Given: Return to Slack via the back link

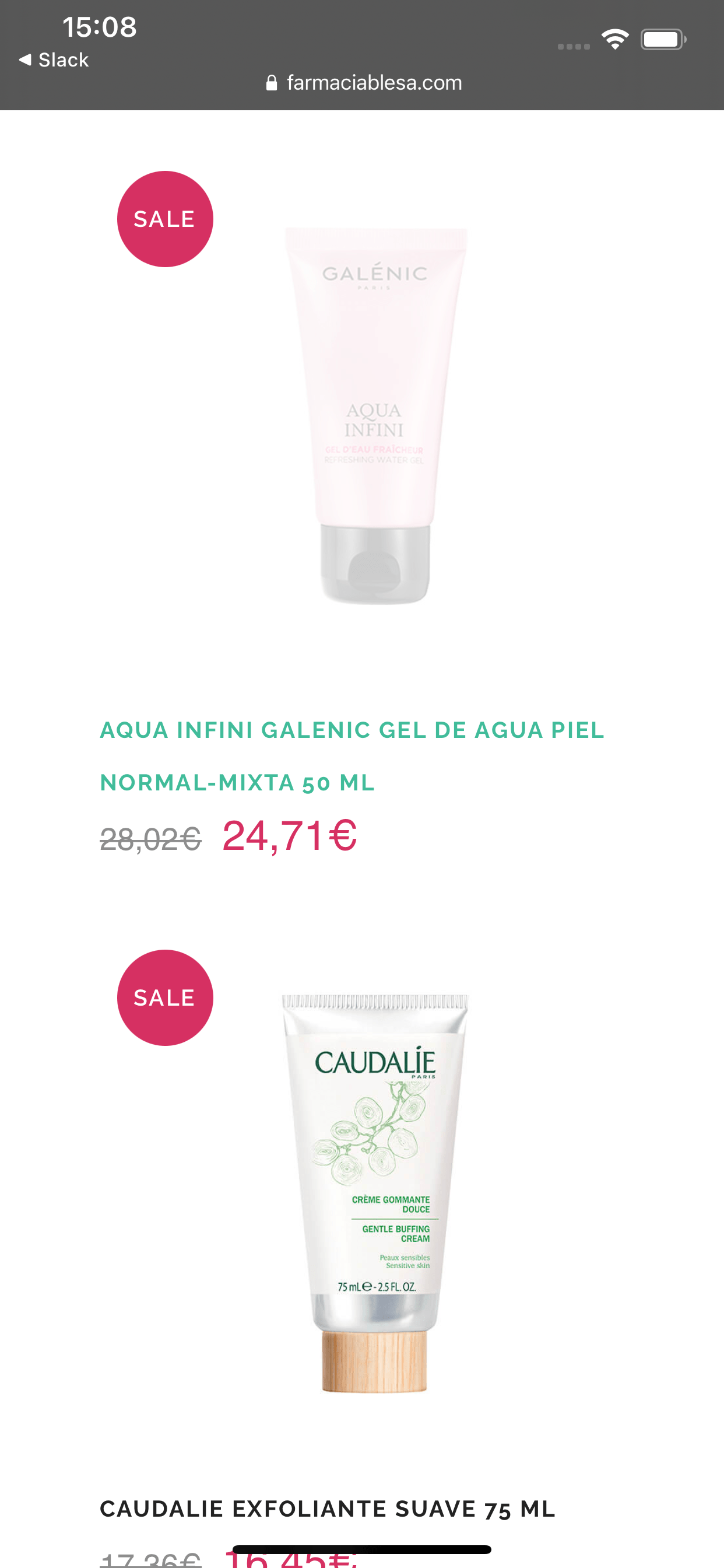Looking at the screenshot, I should [x=54, y=60].
